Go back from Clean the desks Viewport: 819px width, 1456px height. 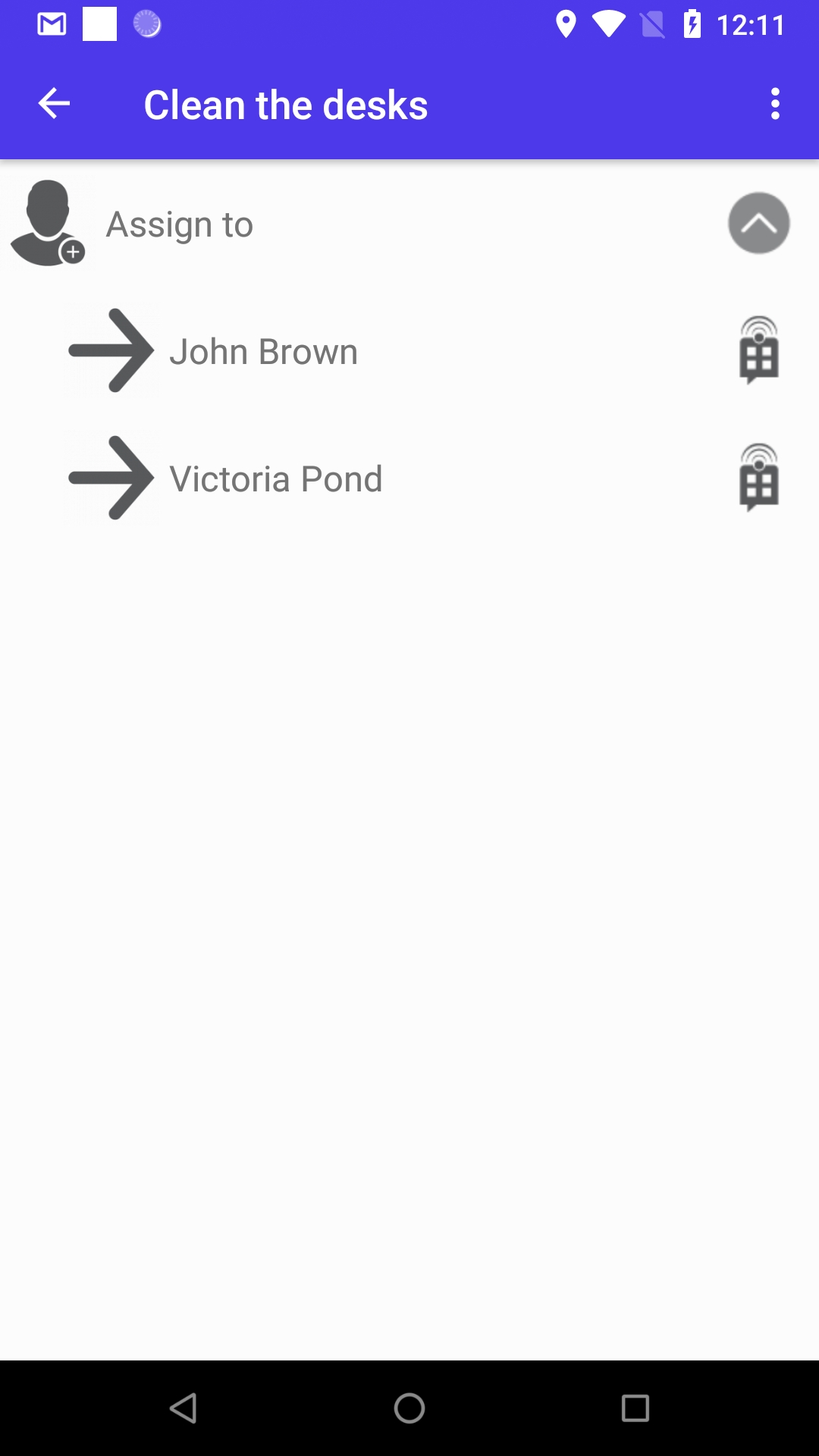click(54, 104)
